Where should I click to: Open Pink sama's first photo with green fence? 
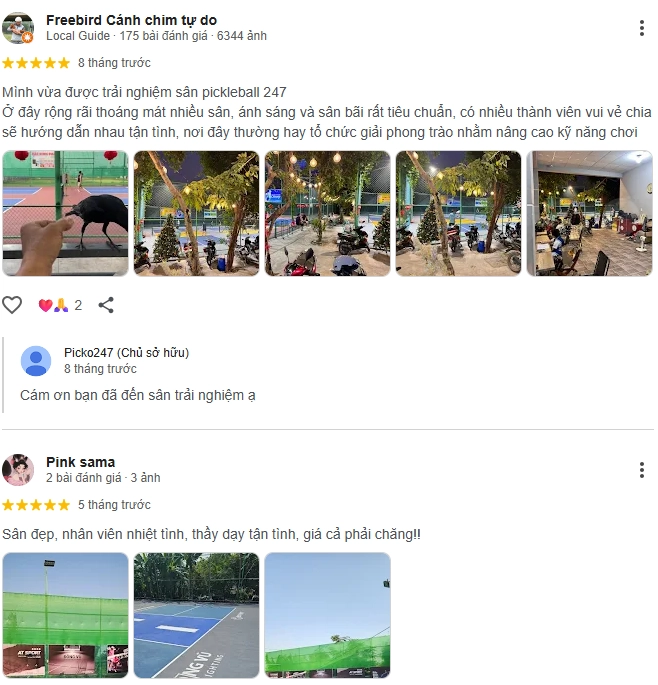(65, 615)
